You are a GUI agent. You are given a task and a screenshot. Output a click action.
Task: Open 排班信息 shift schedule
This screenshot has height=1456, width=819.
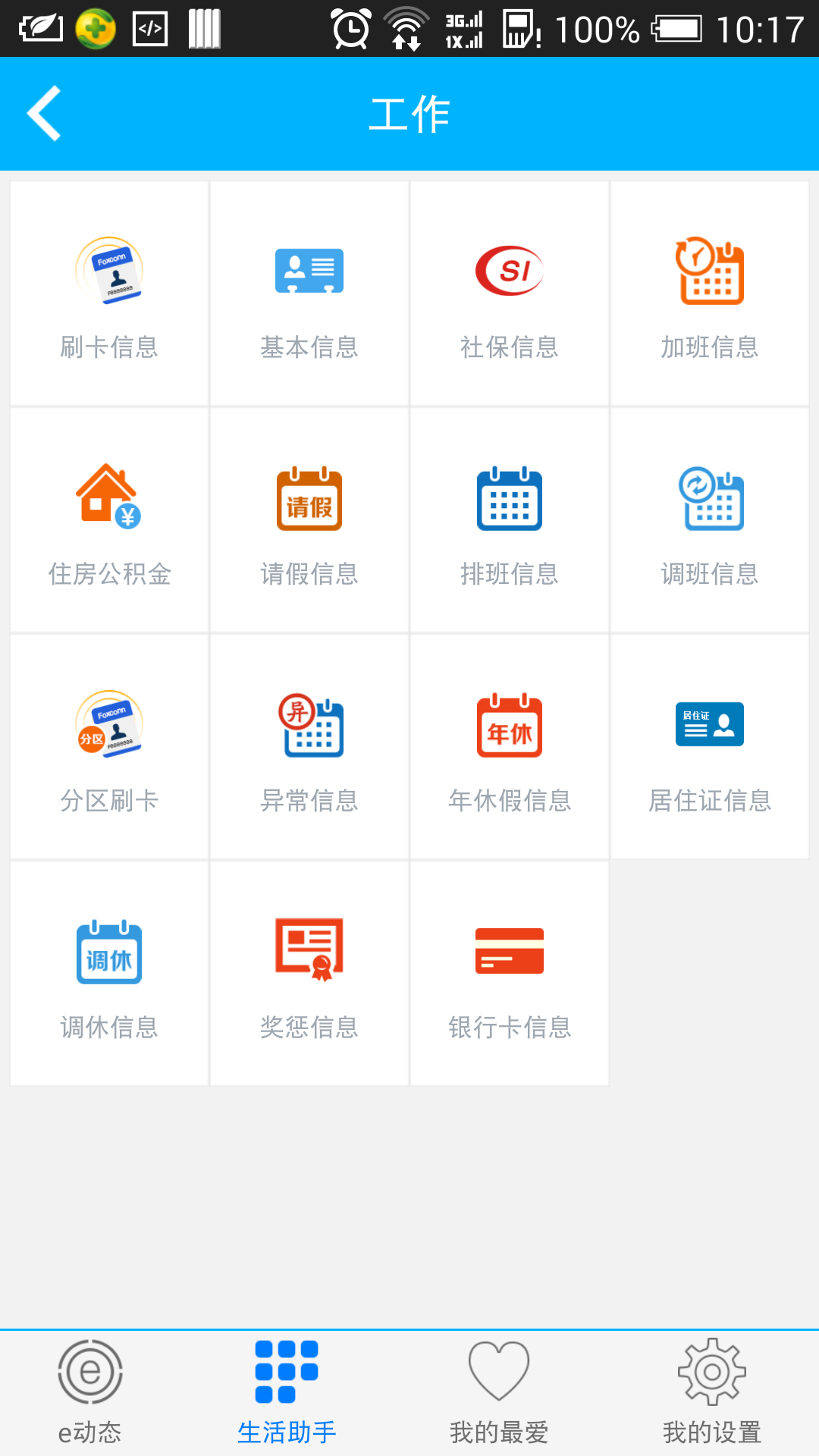click(510, 523)
